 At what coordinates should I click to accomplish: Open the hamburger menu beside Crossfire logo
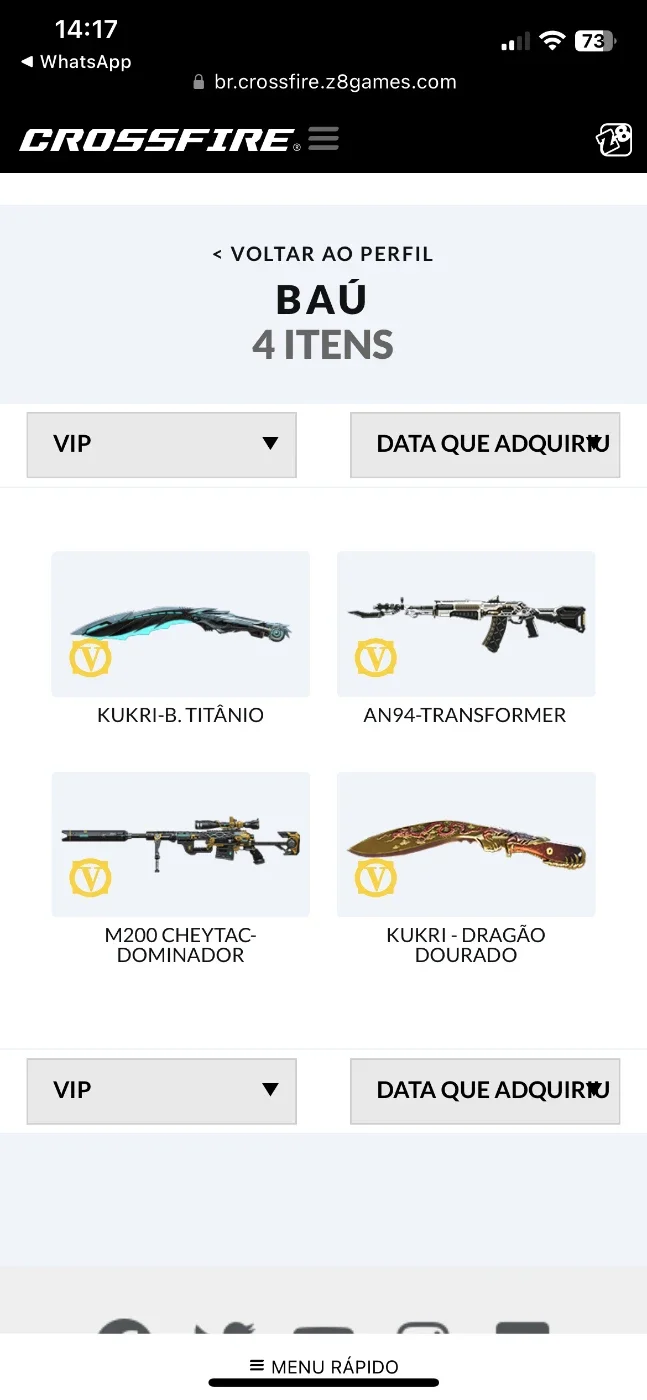click(323, 138)
